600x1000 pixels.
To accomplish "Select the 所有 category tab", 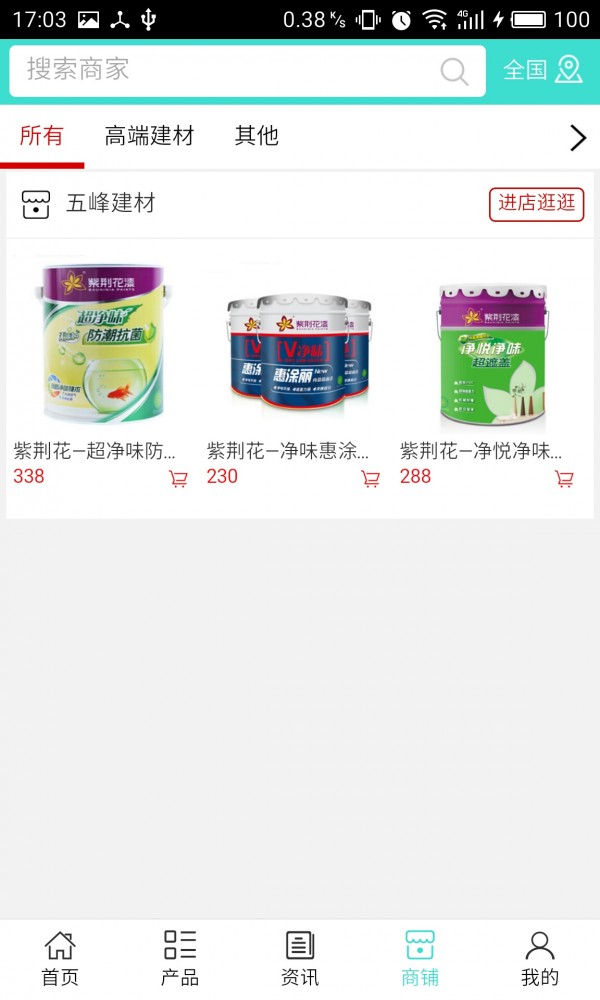I will pos(41,137).
